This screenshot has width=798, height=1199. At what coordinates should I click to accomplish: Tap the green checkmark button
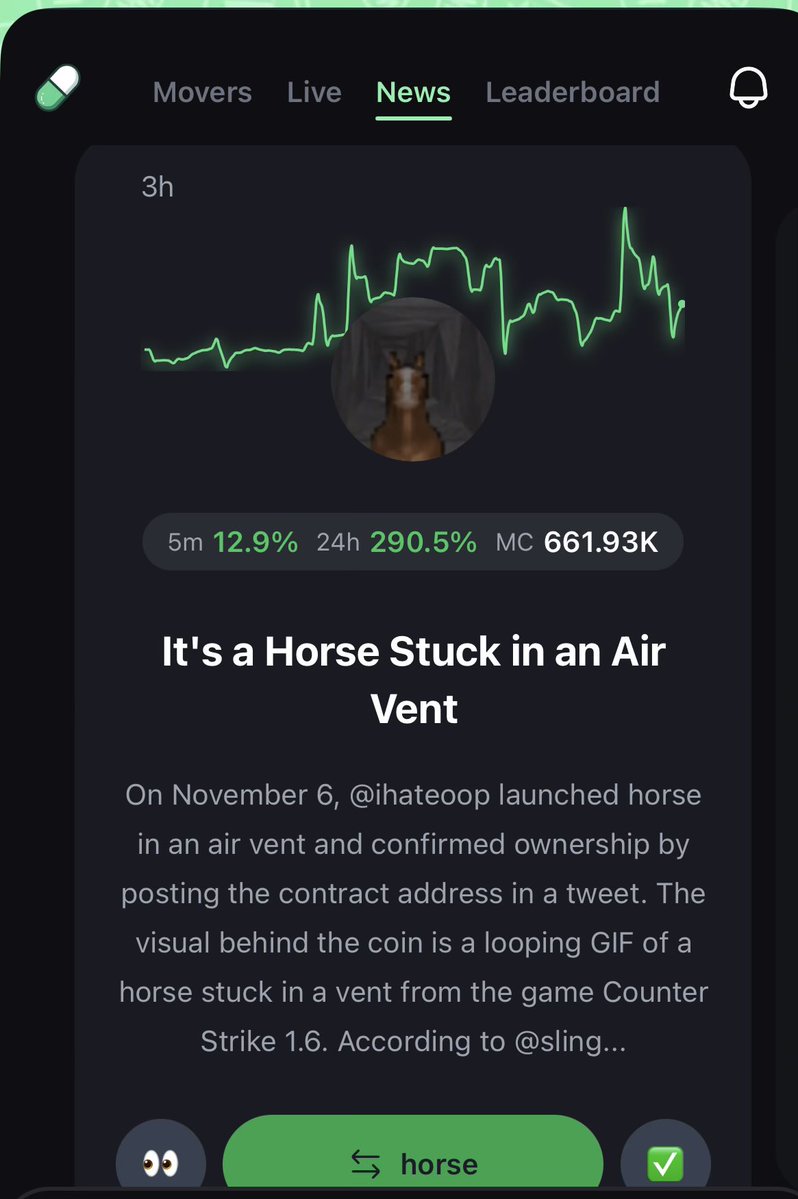(x=665, y=1162)
